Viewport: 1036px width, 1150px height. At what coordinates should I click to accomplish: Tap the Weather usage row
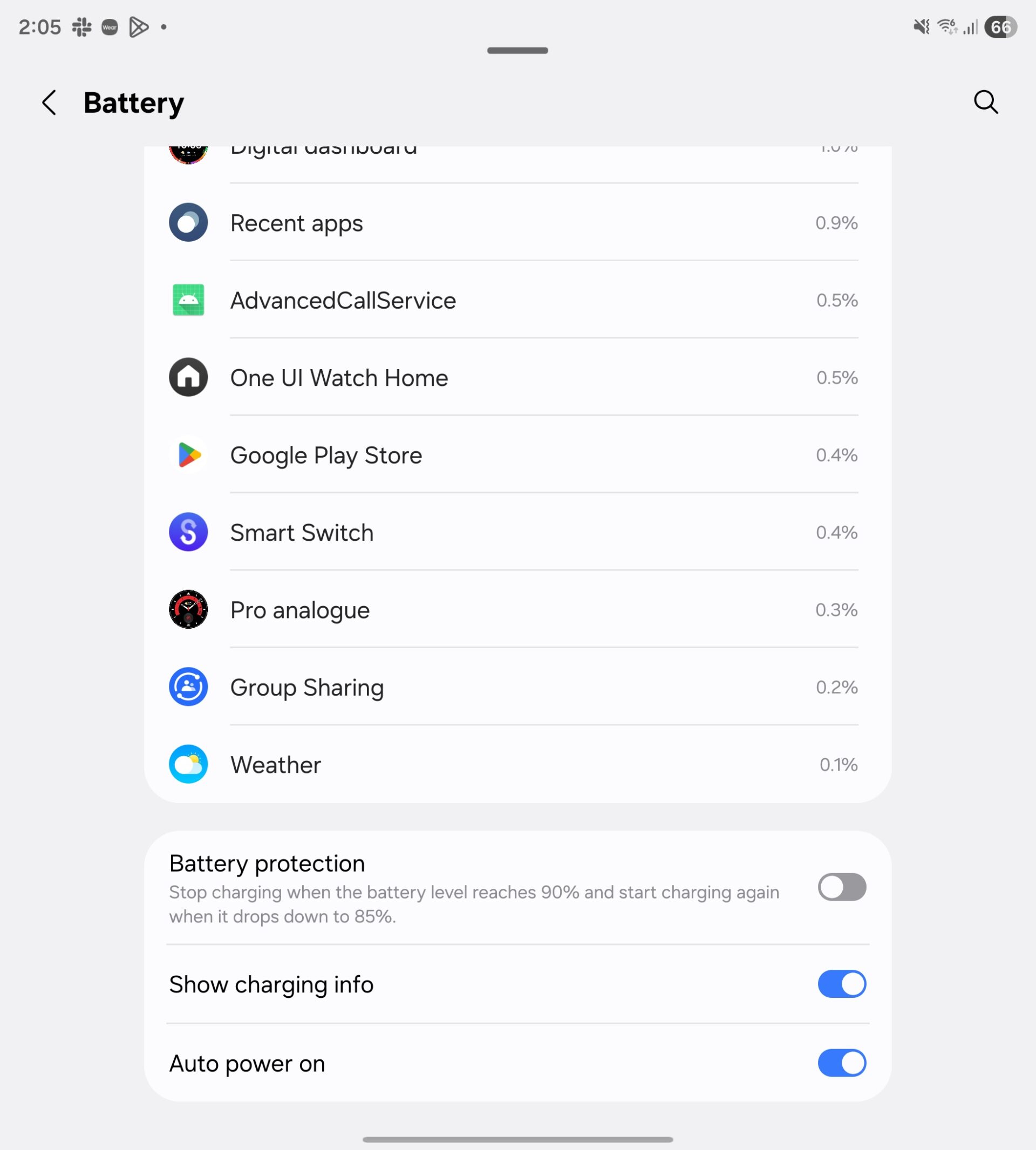point(517,765)
